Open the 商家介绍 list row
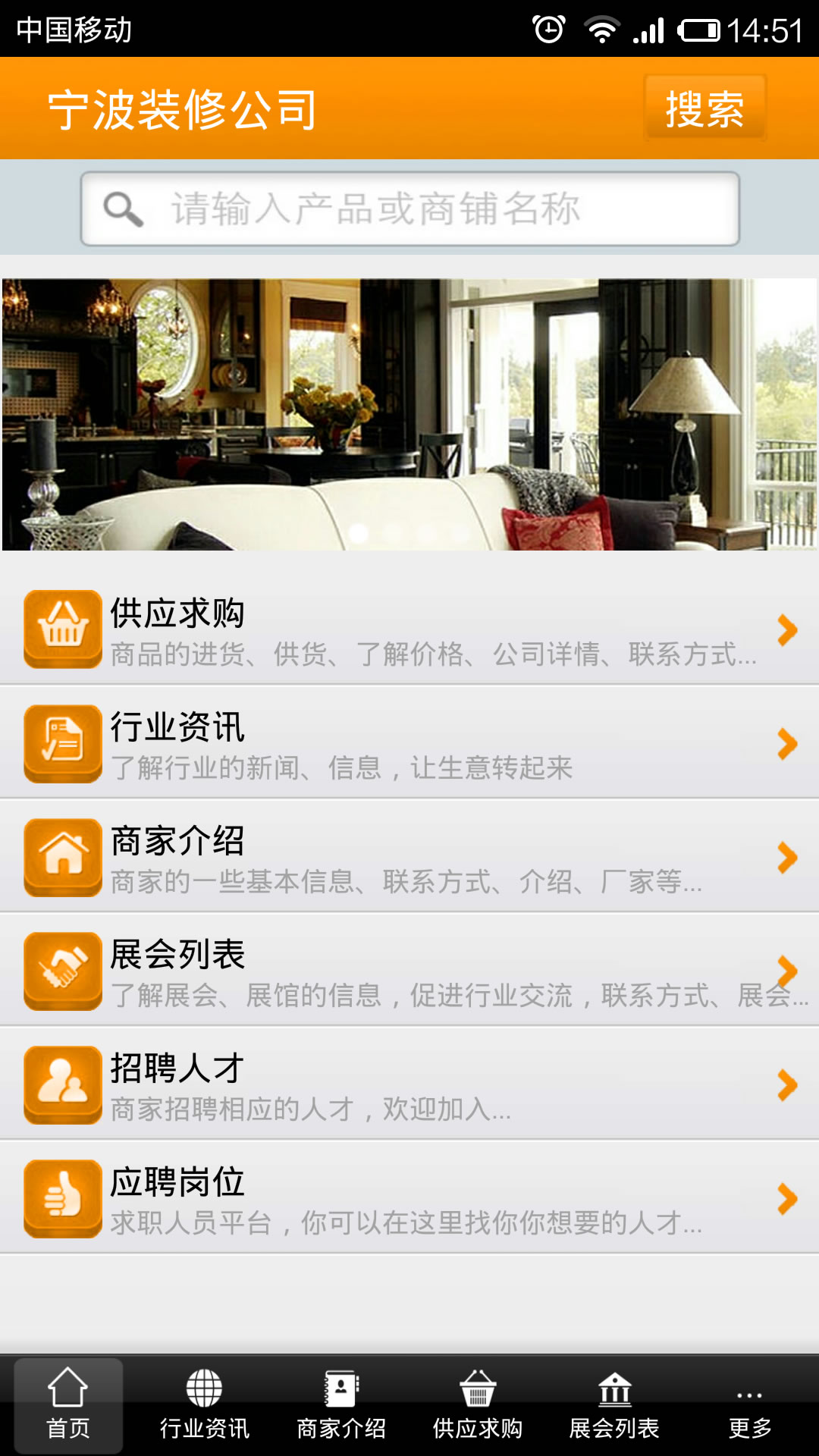819x1456 pixels. tap(409, 857)
